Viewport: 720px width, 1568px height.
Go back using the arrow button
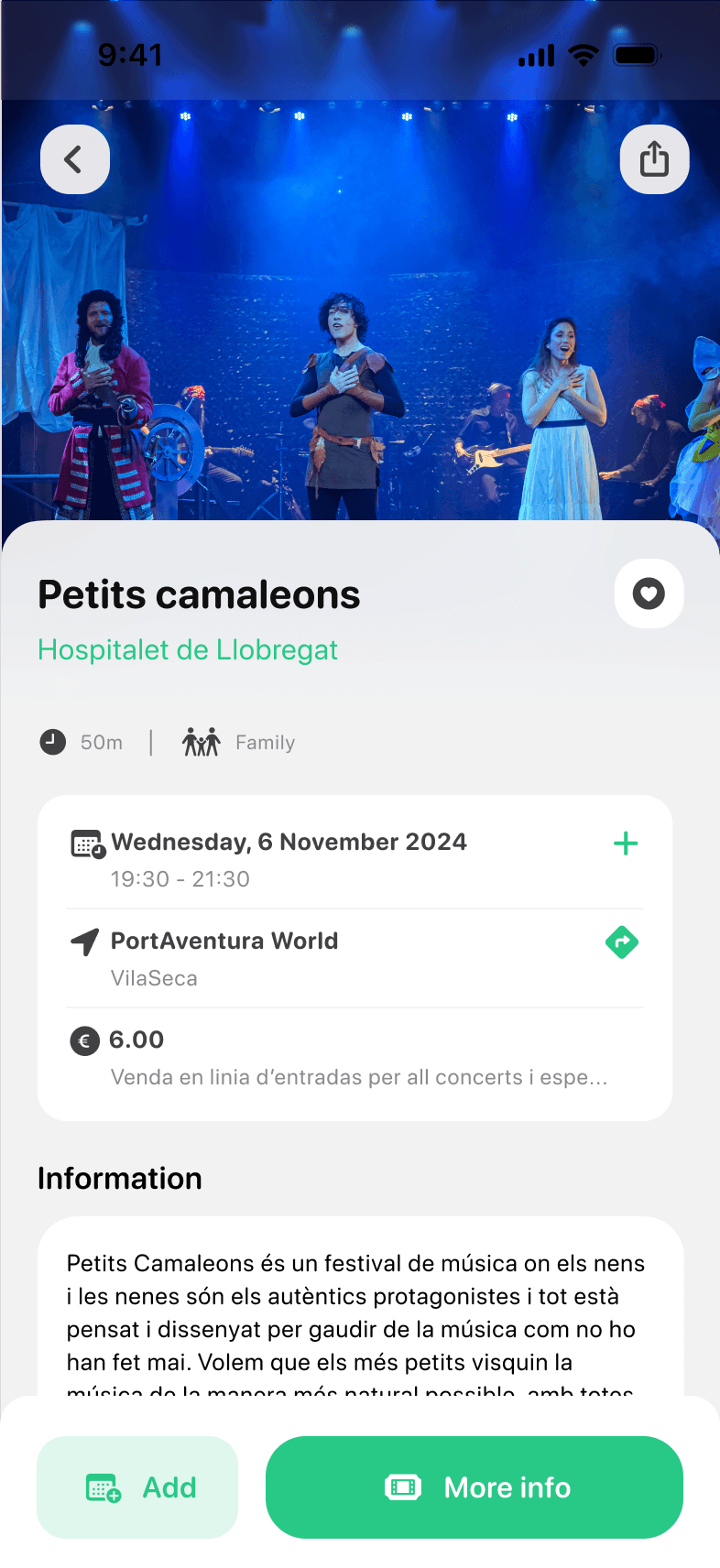(x=75, y=159)
